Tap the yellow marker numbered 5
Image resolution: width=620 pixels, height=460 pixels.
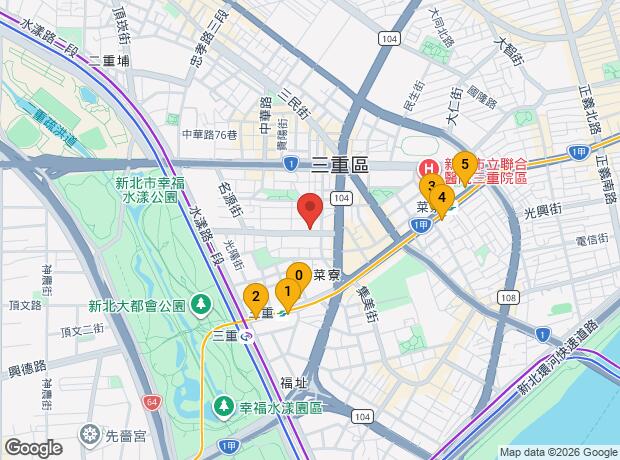pos(464,163)
